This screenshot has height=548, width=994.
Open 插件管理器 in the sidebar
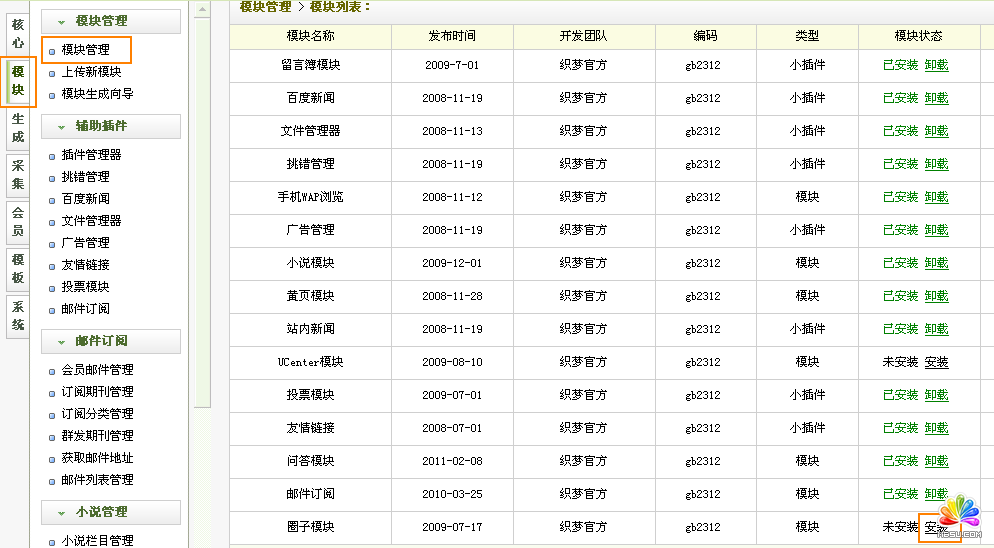(x=91, y=155)
